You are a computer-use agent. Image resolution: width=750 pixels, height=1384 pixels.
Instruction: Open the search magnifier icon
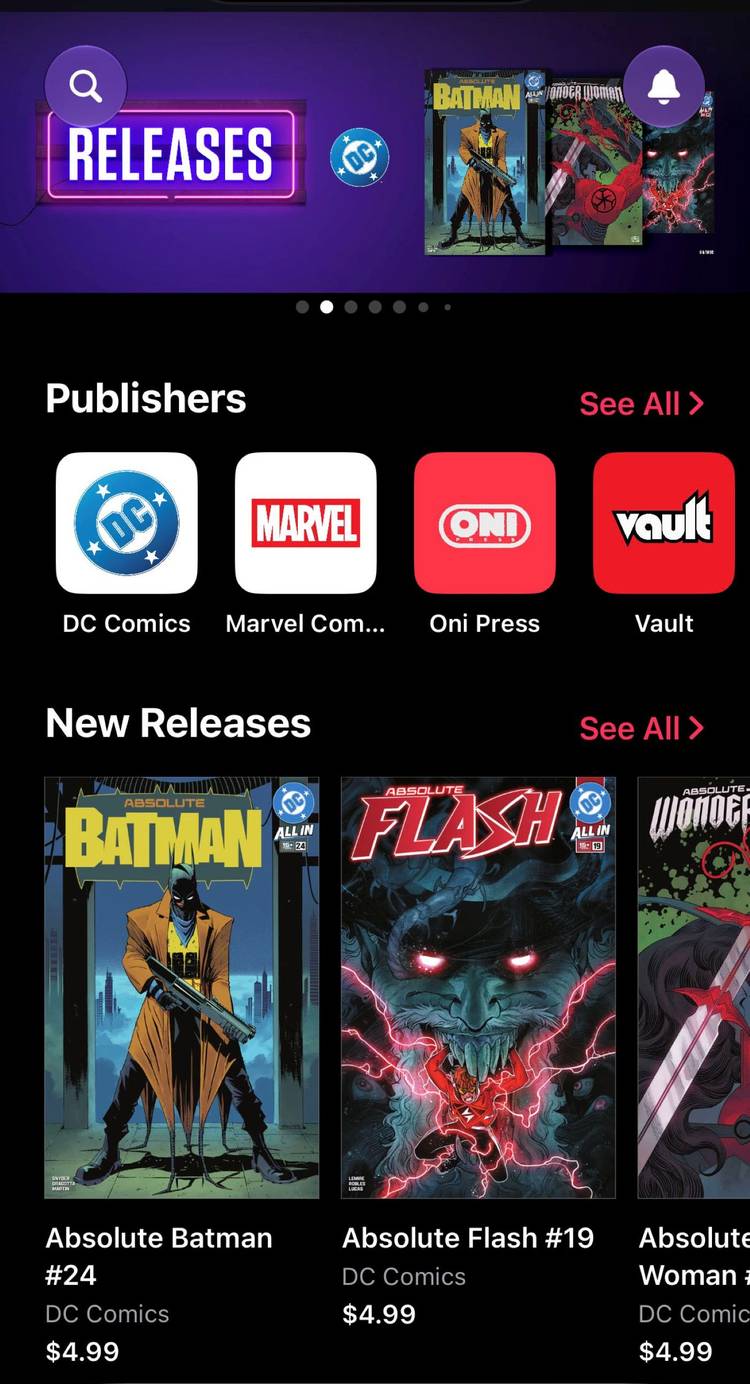86,87
